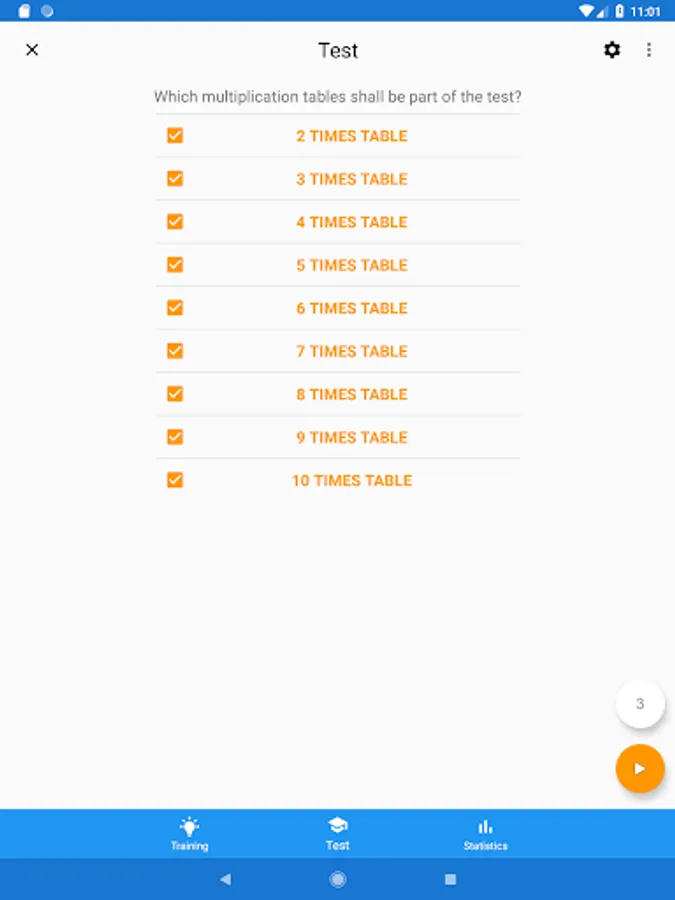Switch to the Training tab
675x900 pixels.
coord(189,833)
